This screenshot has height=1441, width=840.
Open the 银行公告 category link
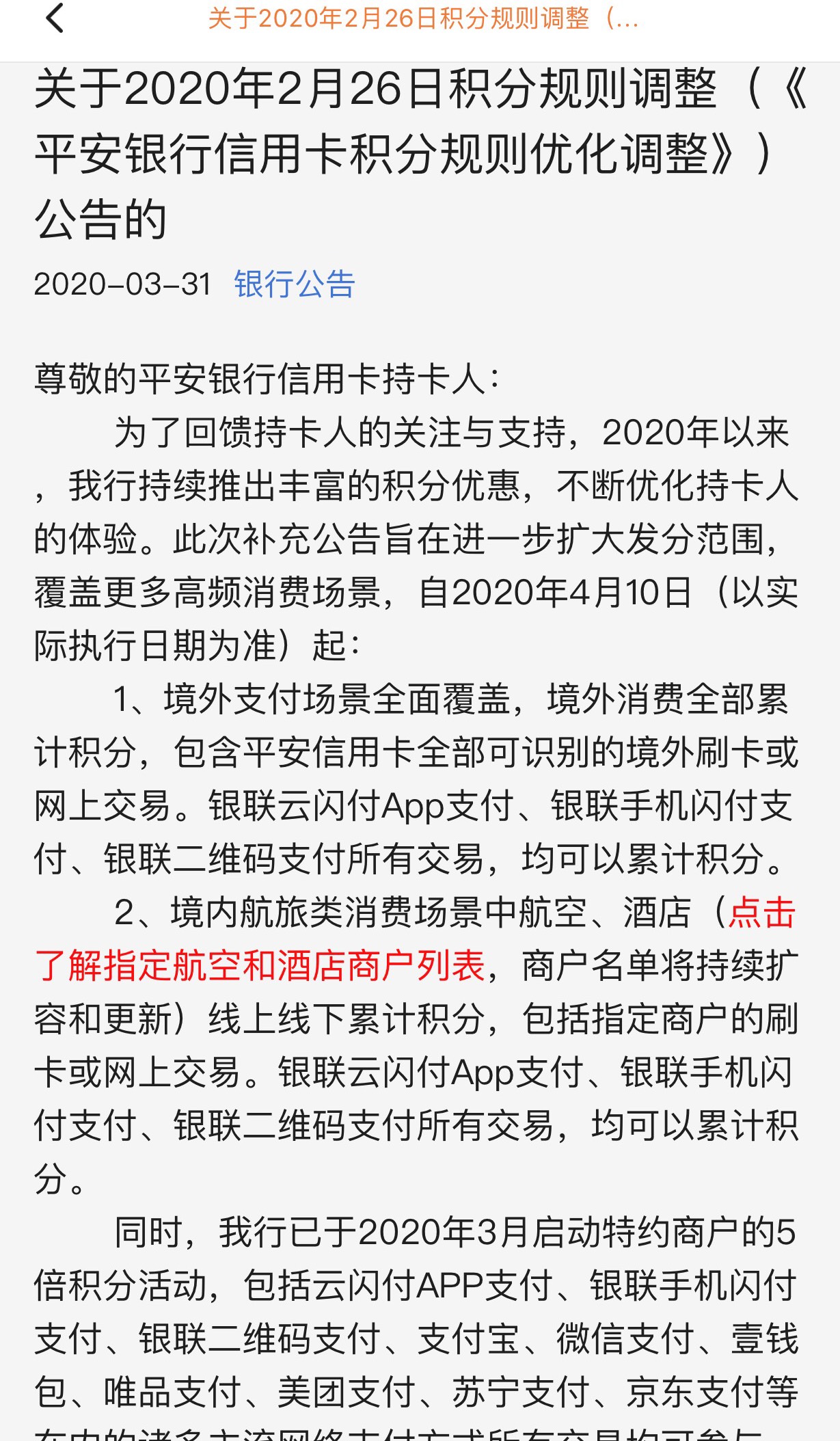294,284
